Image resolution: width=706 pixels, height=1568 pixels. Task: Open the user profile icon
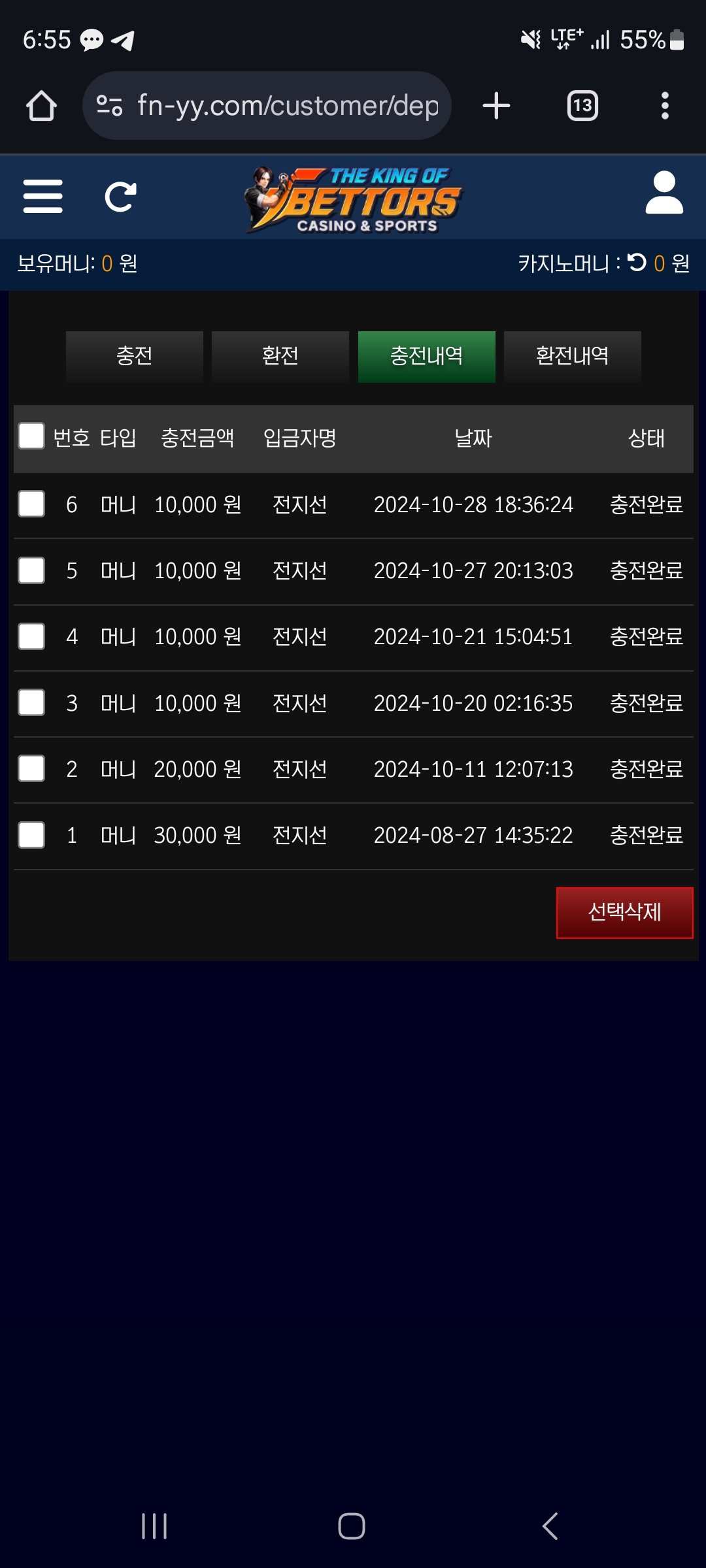pyautogui.click(x=664, y=193)
